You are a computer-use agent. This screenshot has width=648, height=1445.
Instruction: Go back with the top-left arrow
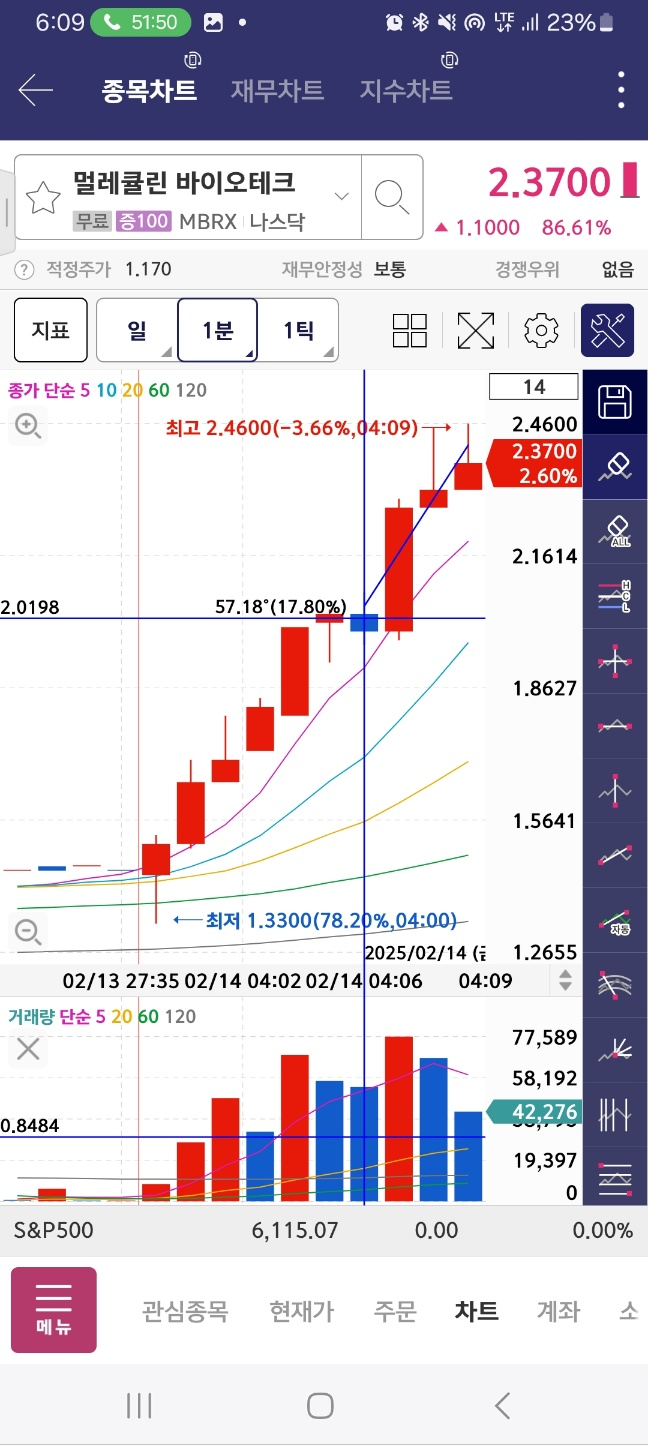(36, 91)
